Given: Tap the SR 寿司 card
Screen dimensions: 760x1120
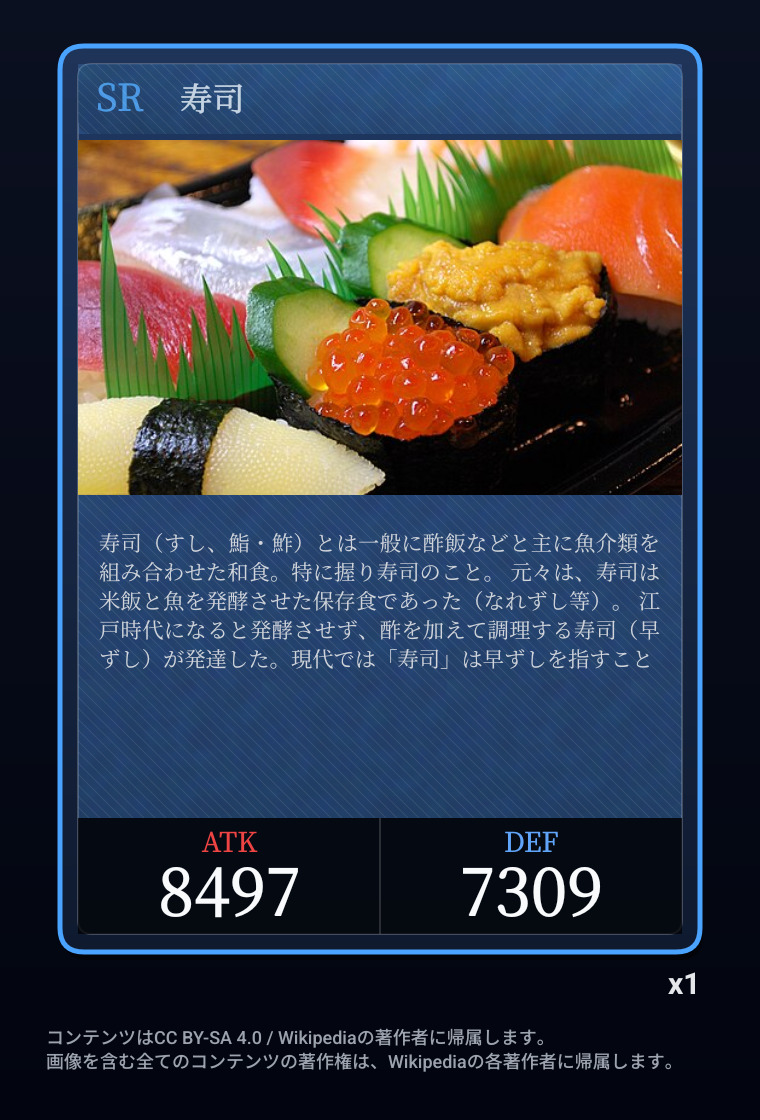Looking at the screenshot, I should (380, 500).
